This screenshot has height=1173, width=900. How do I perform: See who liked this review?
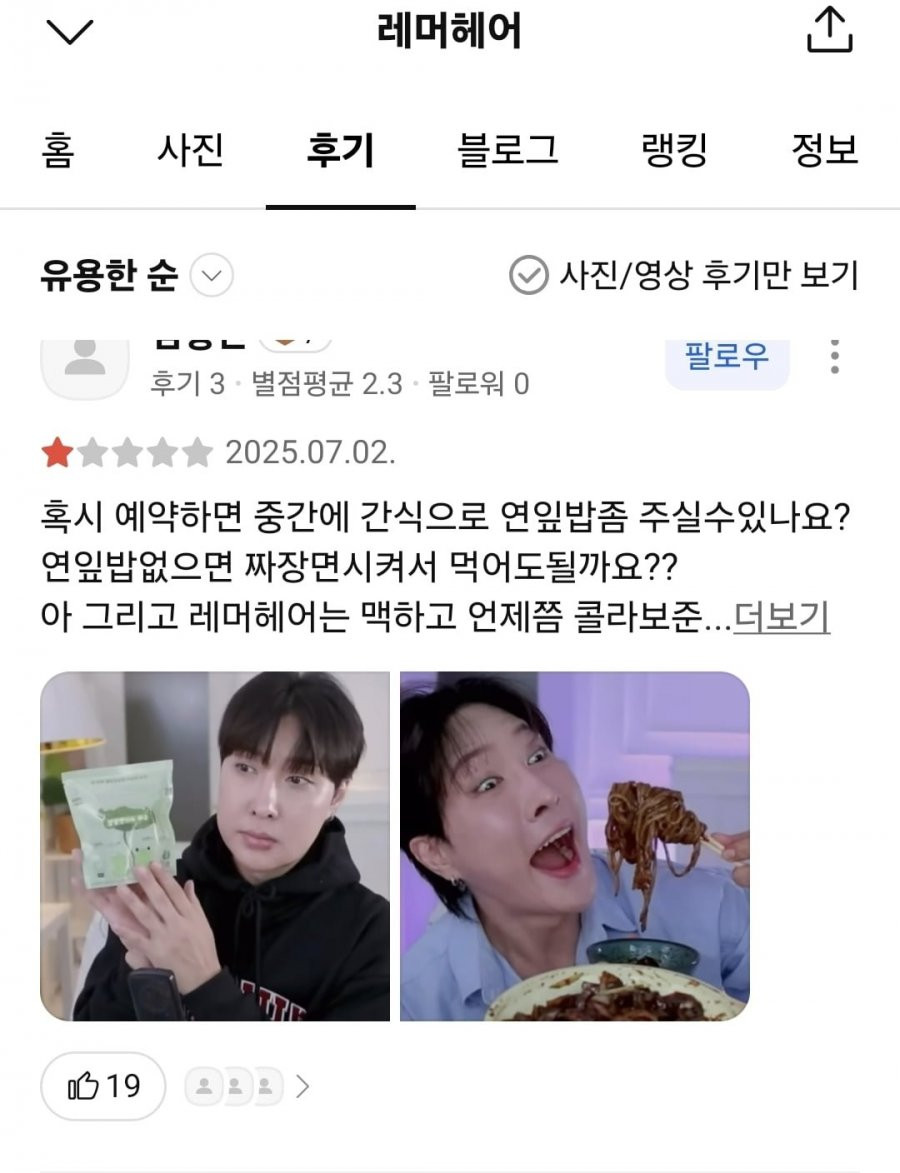click(x=247, y=1086)
